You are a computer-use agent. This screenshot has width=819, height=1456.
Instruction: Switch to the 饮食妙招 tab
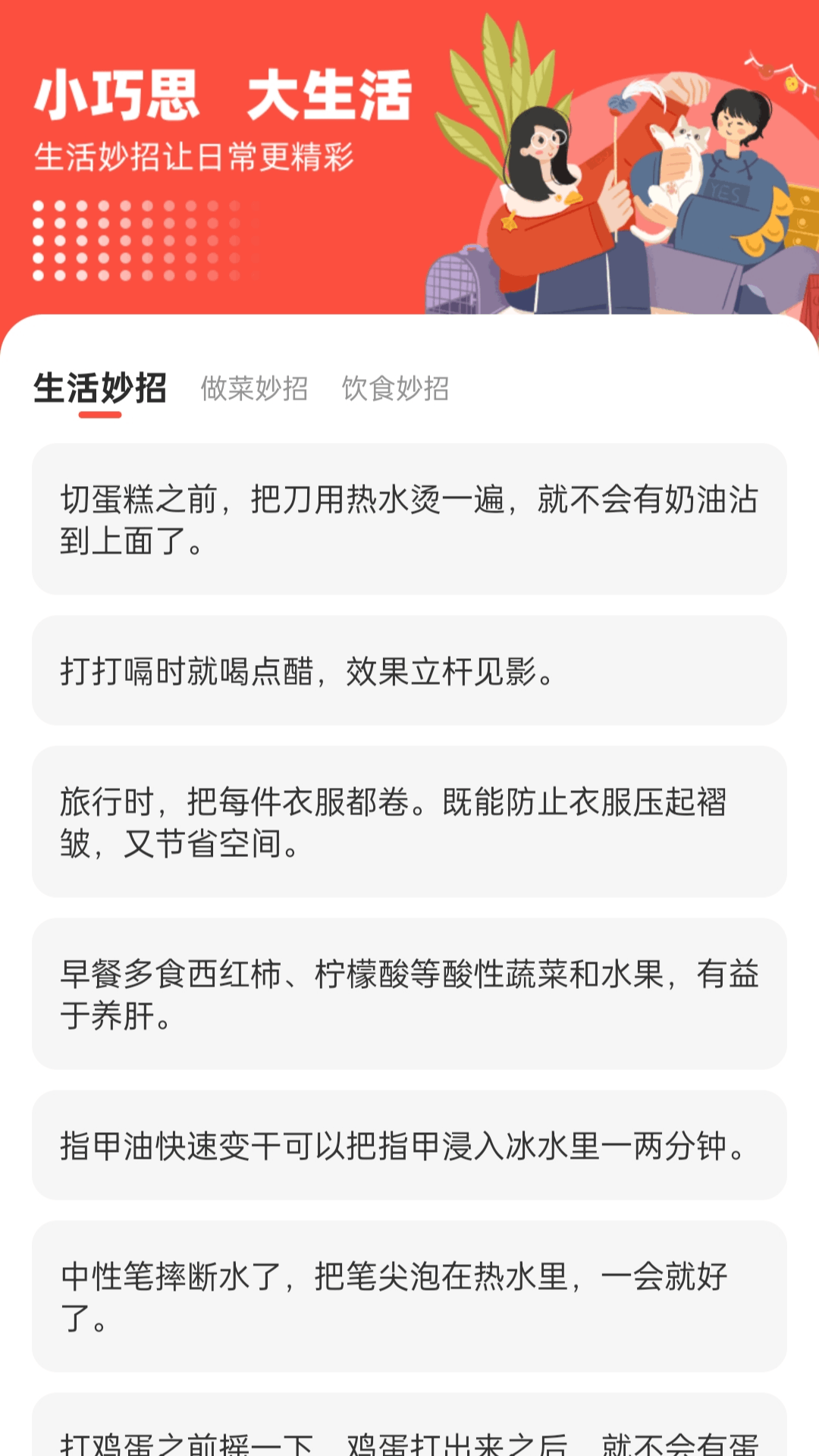(x=394, y=389)
